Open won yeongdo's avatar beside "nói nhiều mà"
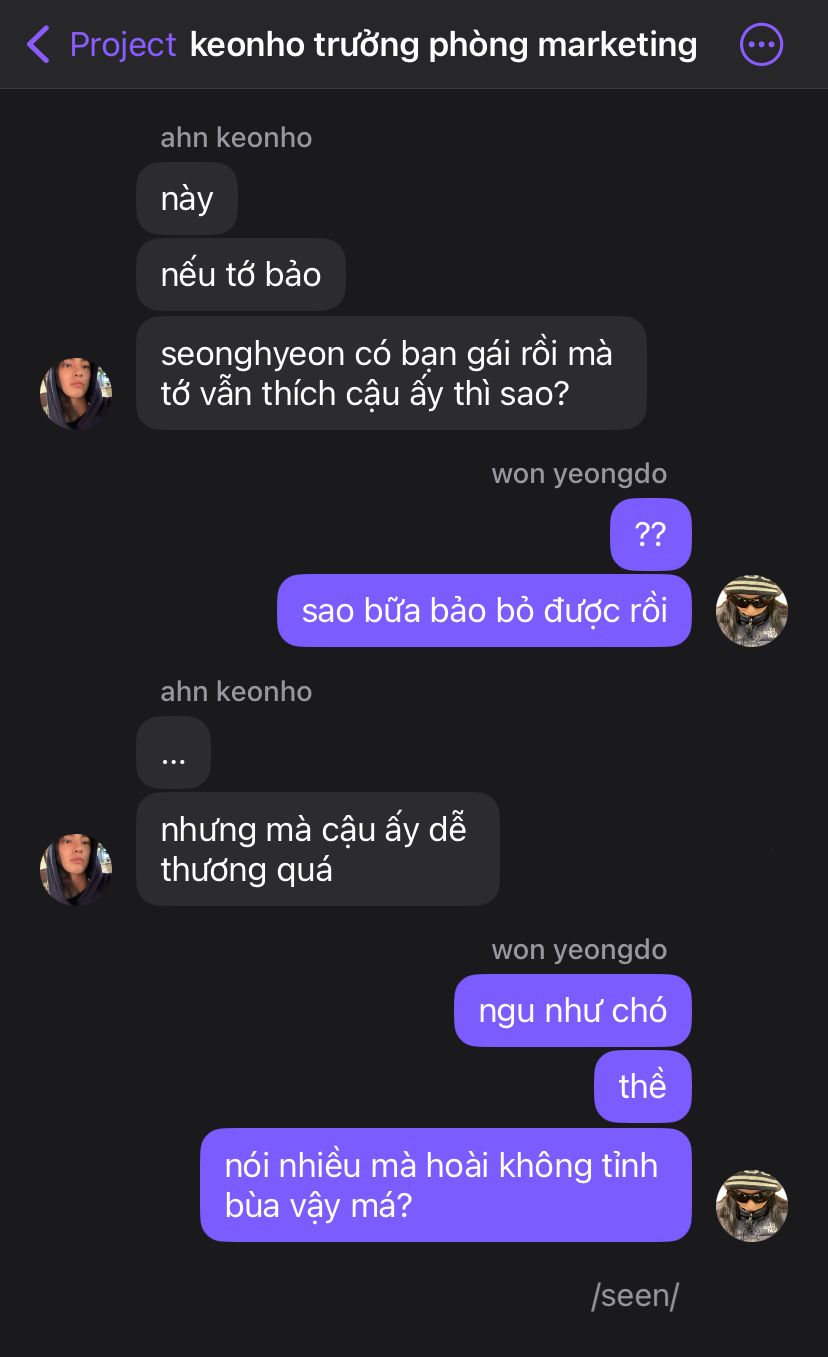This screenshot has height=1357, width=828. [752, 1205]
